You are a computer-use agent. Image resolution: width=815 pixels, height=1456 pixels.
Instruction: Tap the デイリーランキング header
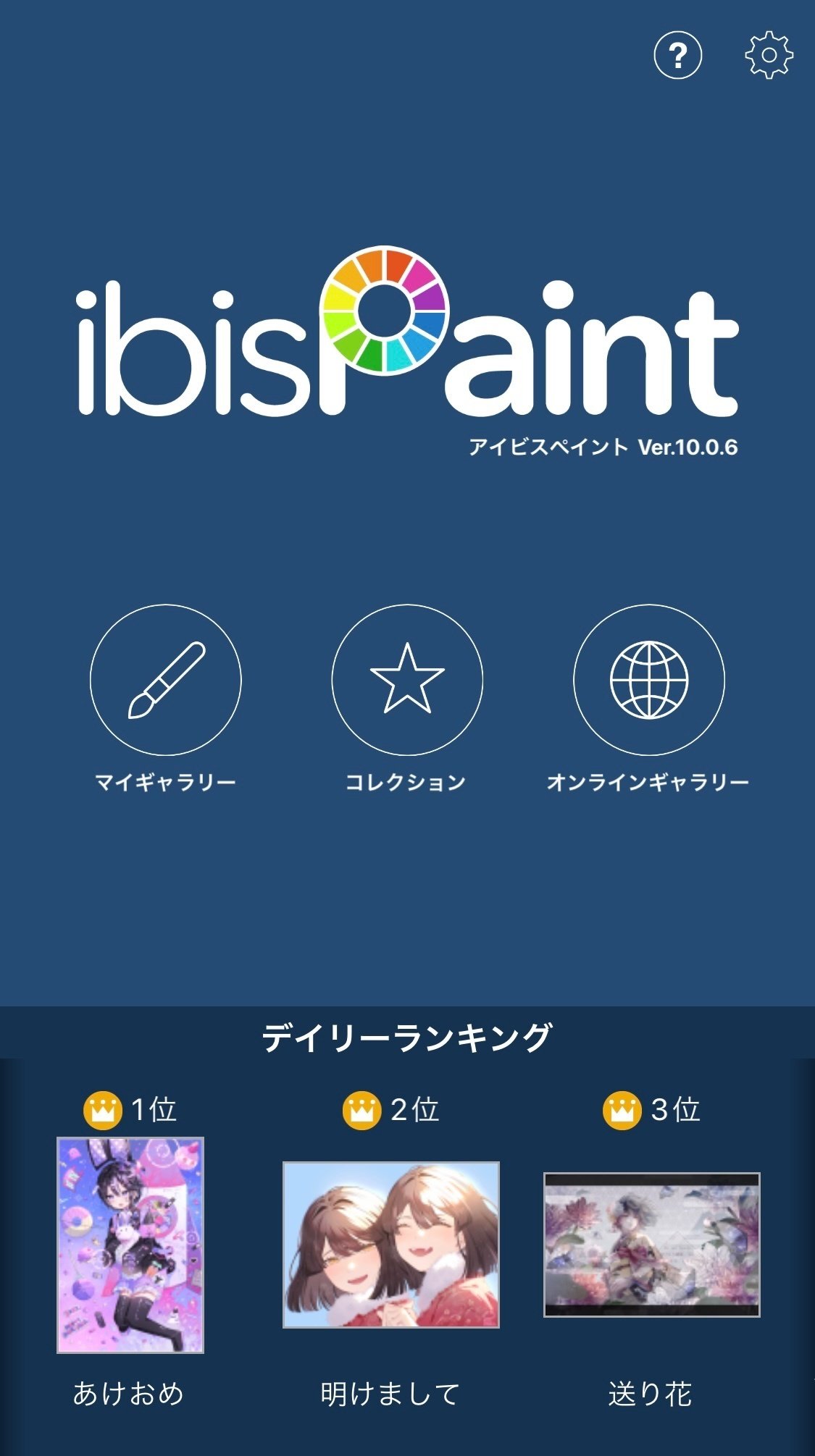[407, 1038]
